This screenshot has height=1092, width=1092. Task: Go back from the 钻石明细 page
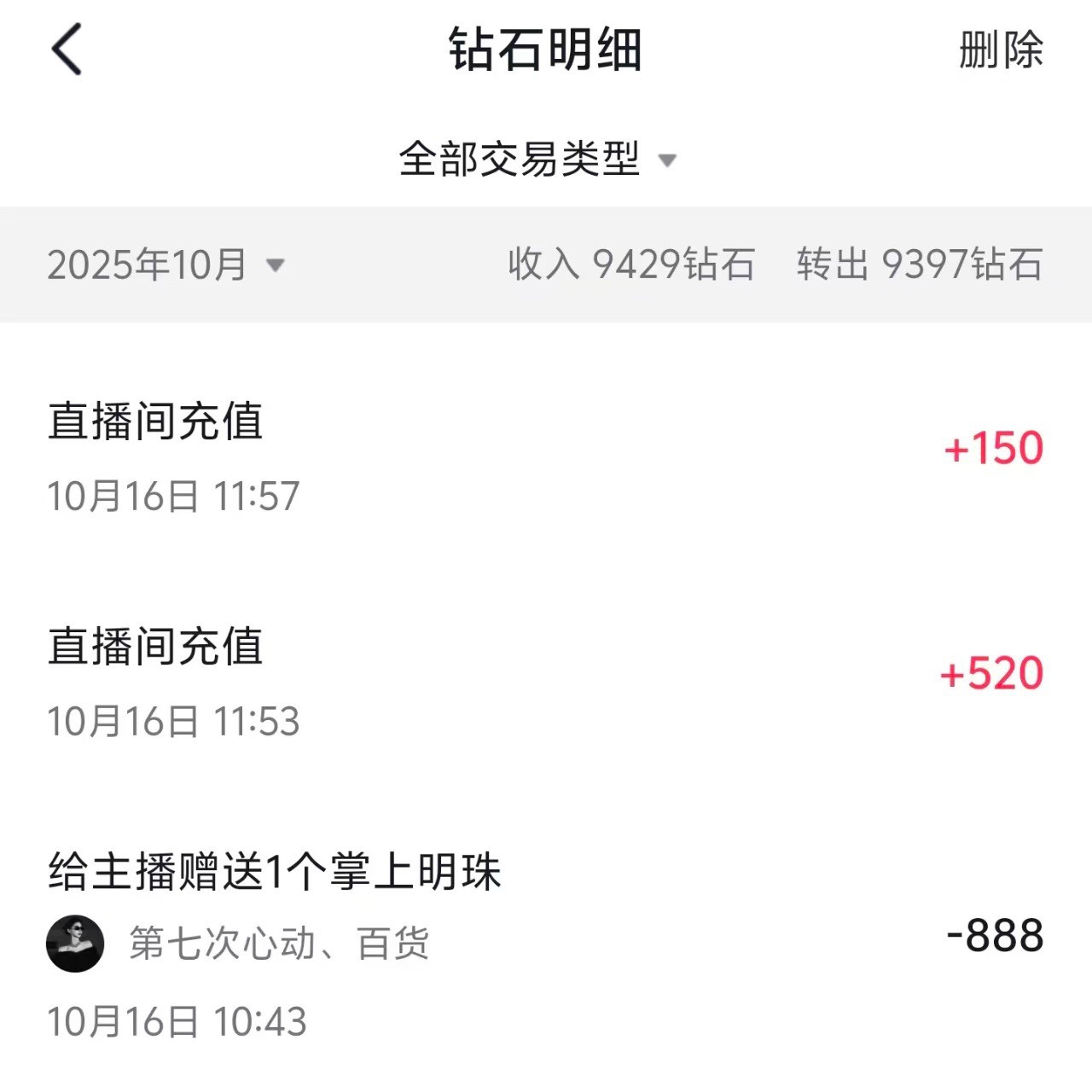point(67,49)
